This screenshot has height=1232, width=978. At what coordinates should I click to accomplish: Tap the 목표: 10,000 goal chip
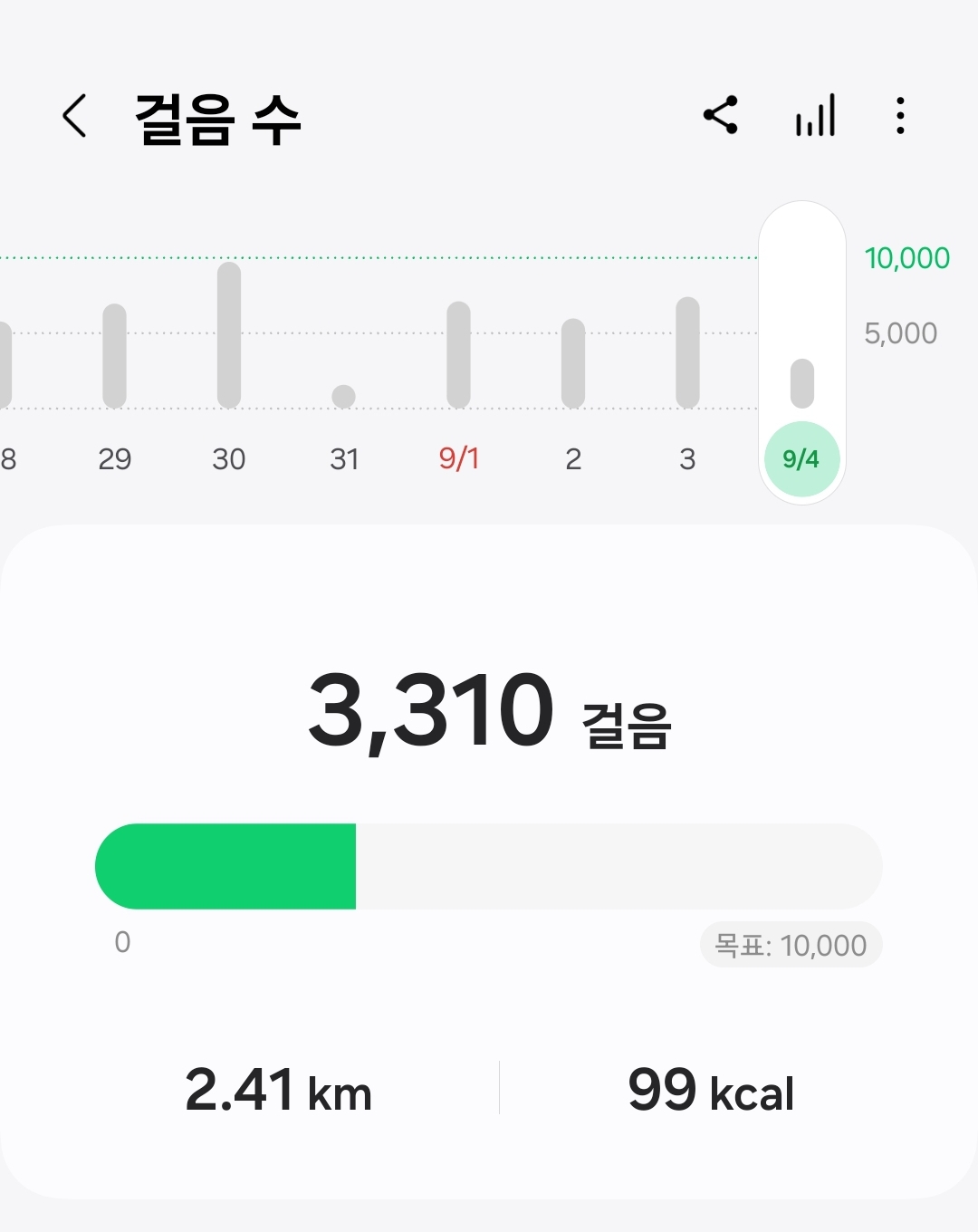click(x=791, y=946)
